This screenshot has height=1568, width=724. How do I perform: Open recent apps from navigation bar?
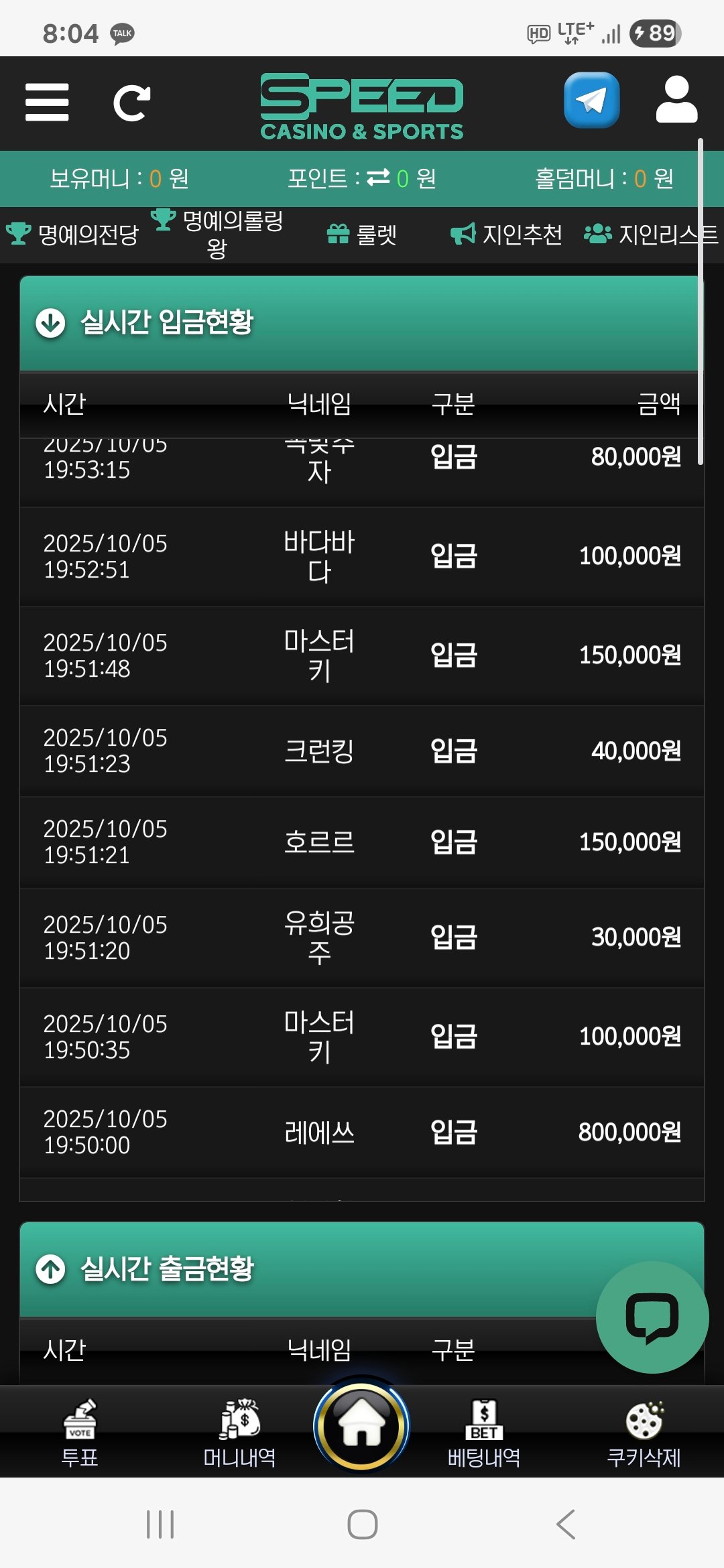[x=160, y=1524]
